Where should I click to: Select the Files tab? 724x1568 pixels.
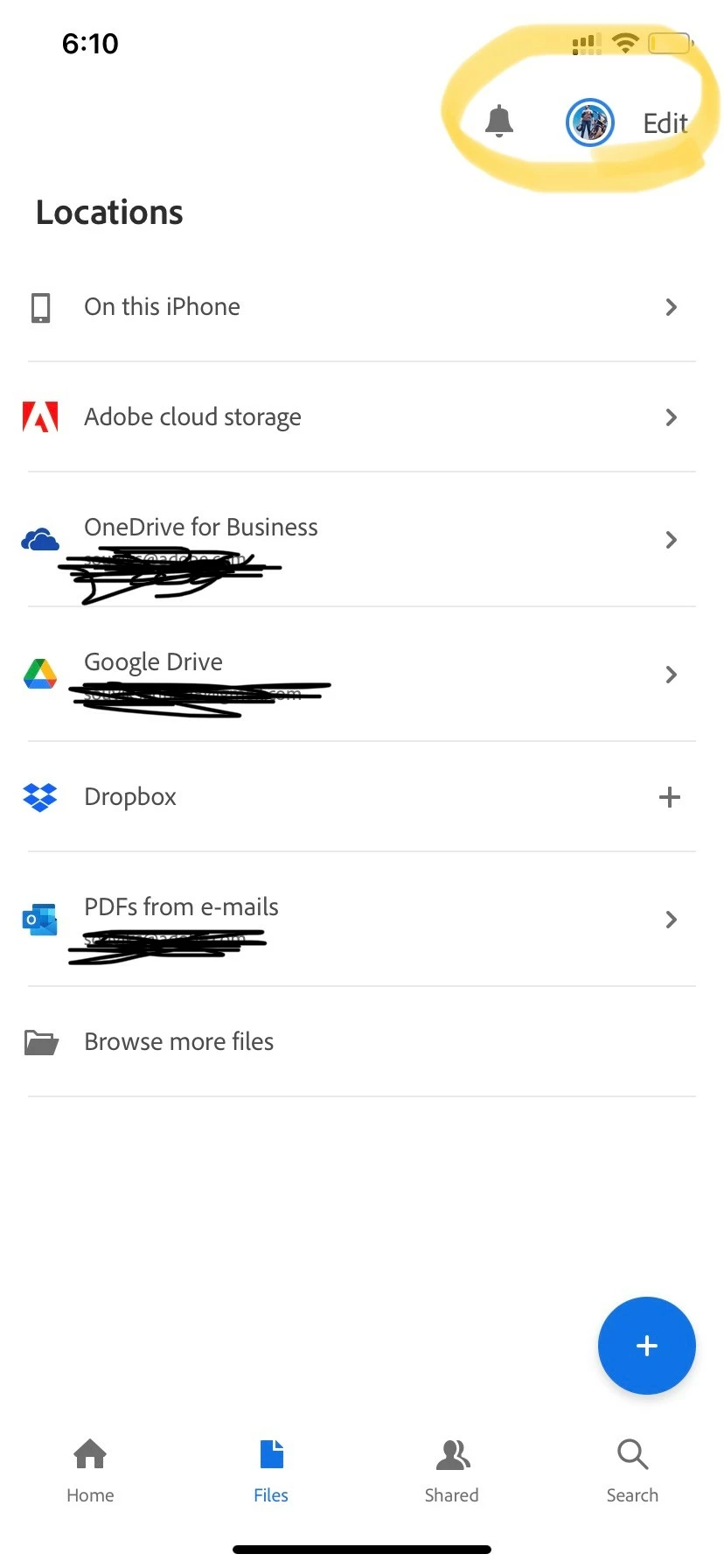pyautogui.click(x=271, y=1470)
